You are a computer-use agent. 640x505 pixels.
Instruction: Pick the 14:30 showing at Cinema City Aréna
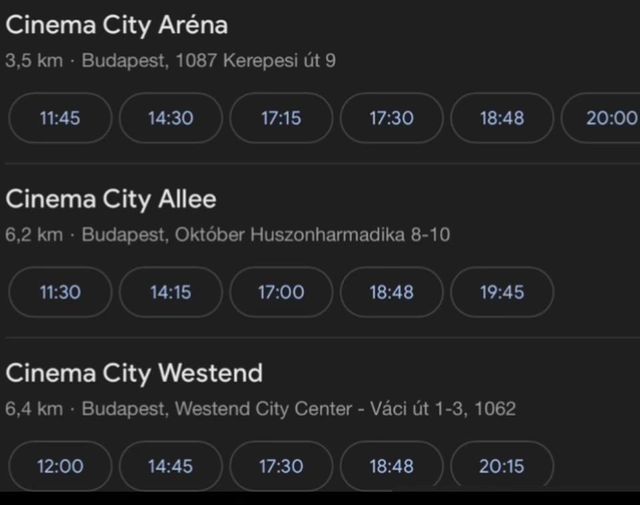coord(171,118)
